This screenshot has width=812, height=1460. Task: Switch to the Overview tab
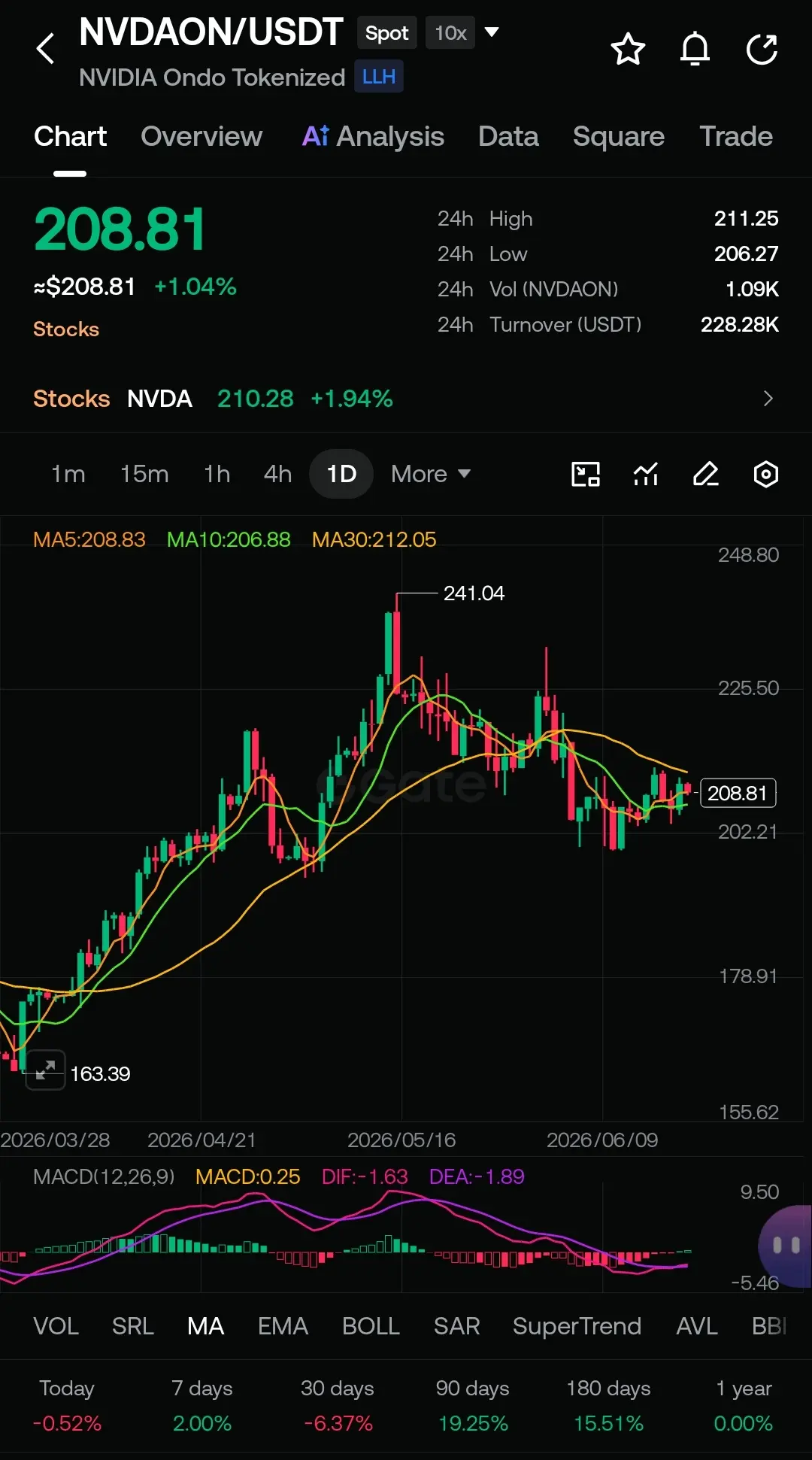(201, 136)
